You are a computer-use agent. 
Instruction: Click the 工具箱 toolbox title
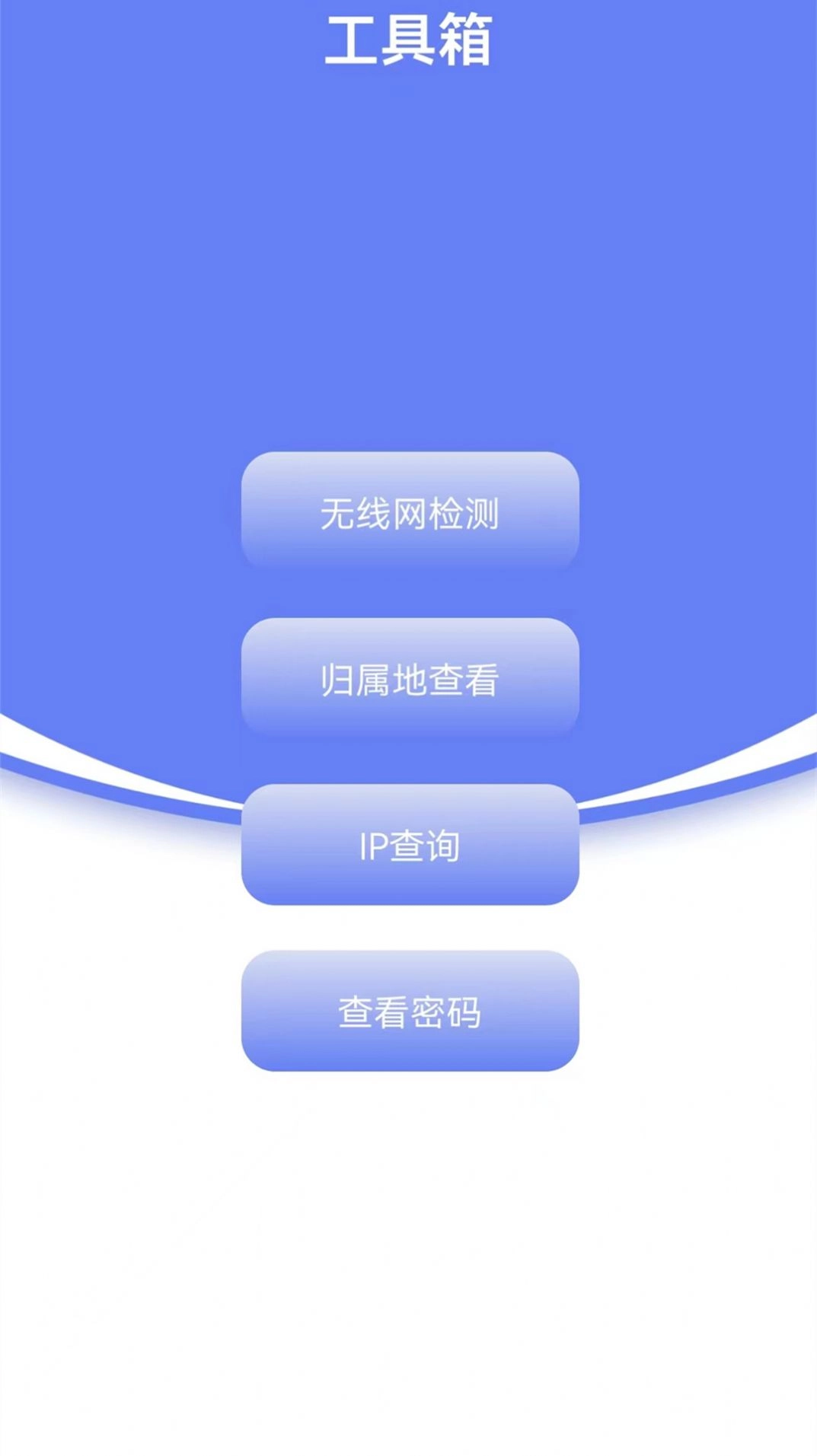pos(409,38)
